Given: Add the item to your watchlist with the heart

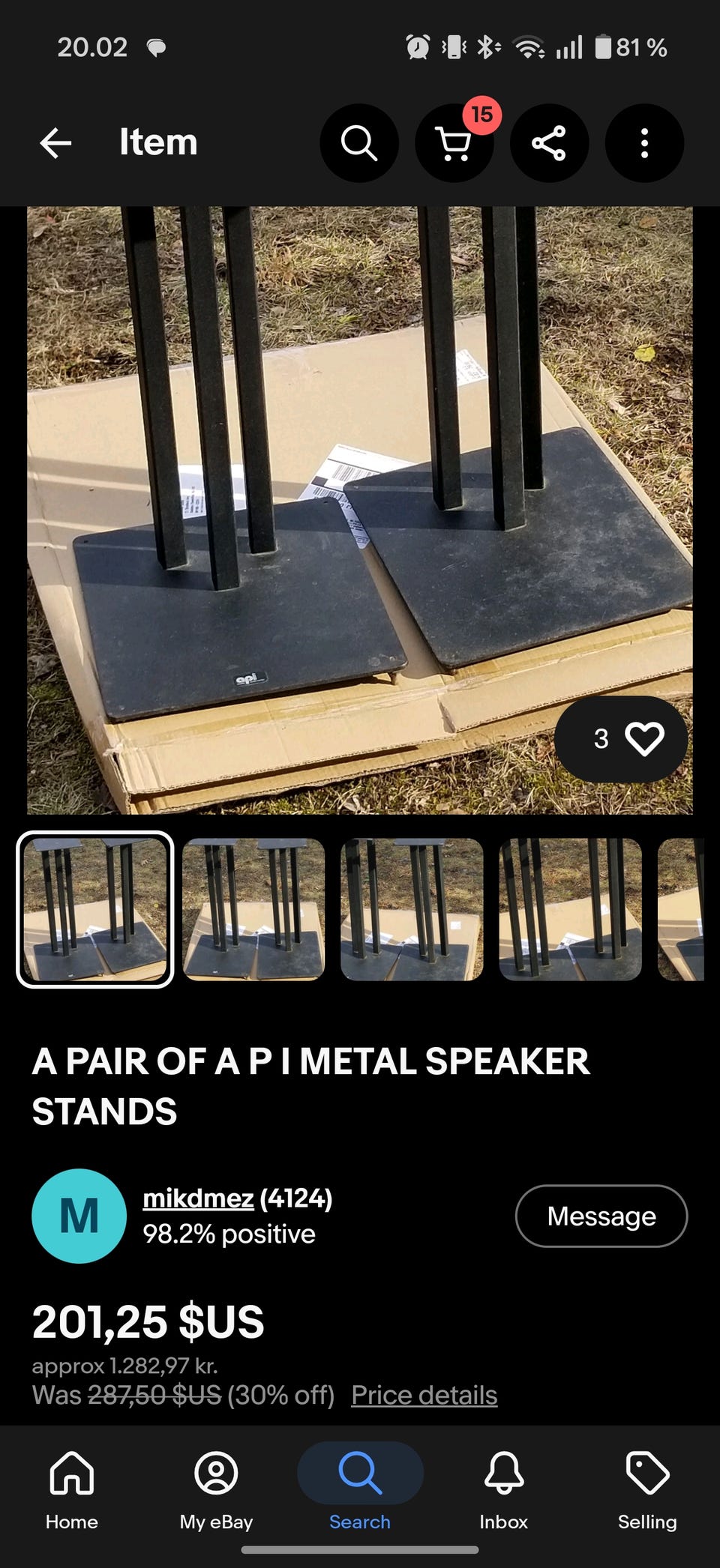Looking at the screenshot, I should [643, 739].
